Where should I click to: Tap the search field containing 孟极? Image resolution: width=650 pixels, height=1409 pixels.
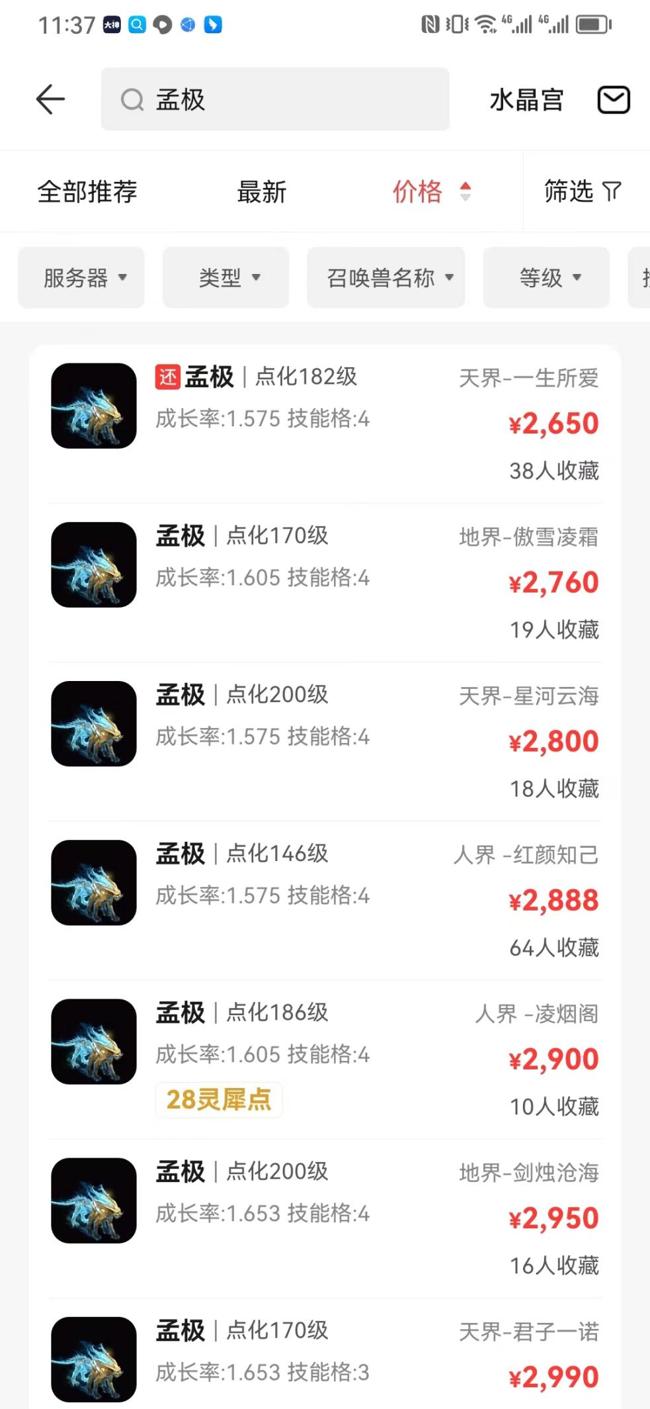[x=275, y=99]
